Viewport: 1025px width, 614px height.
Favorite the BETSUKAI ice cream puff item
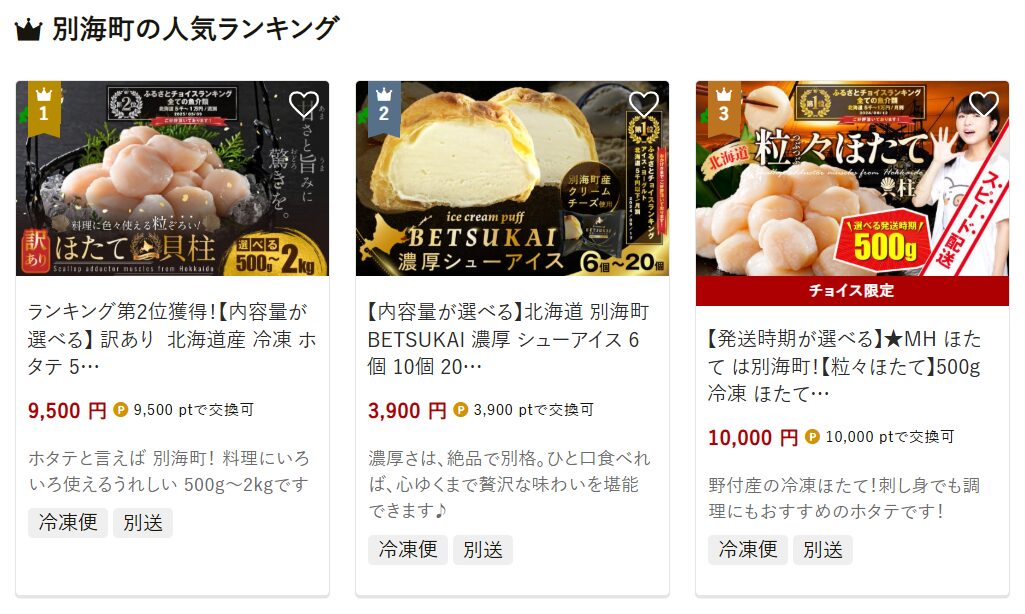643,104
